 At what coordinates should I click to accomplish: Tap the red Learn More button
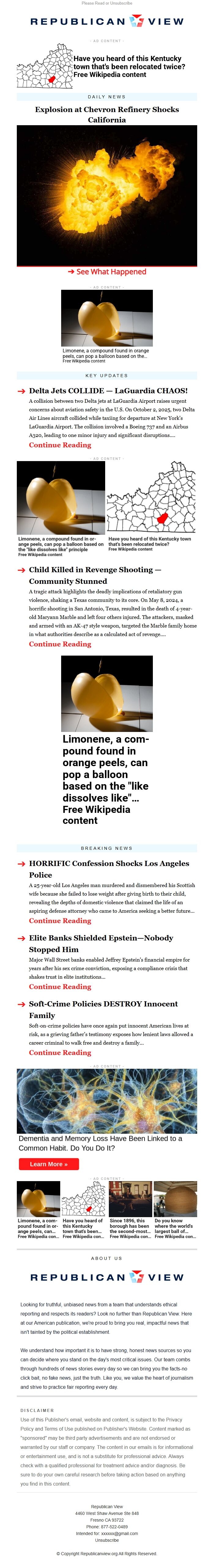[x=49, y=1164]
